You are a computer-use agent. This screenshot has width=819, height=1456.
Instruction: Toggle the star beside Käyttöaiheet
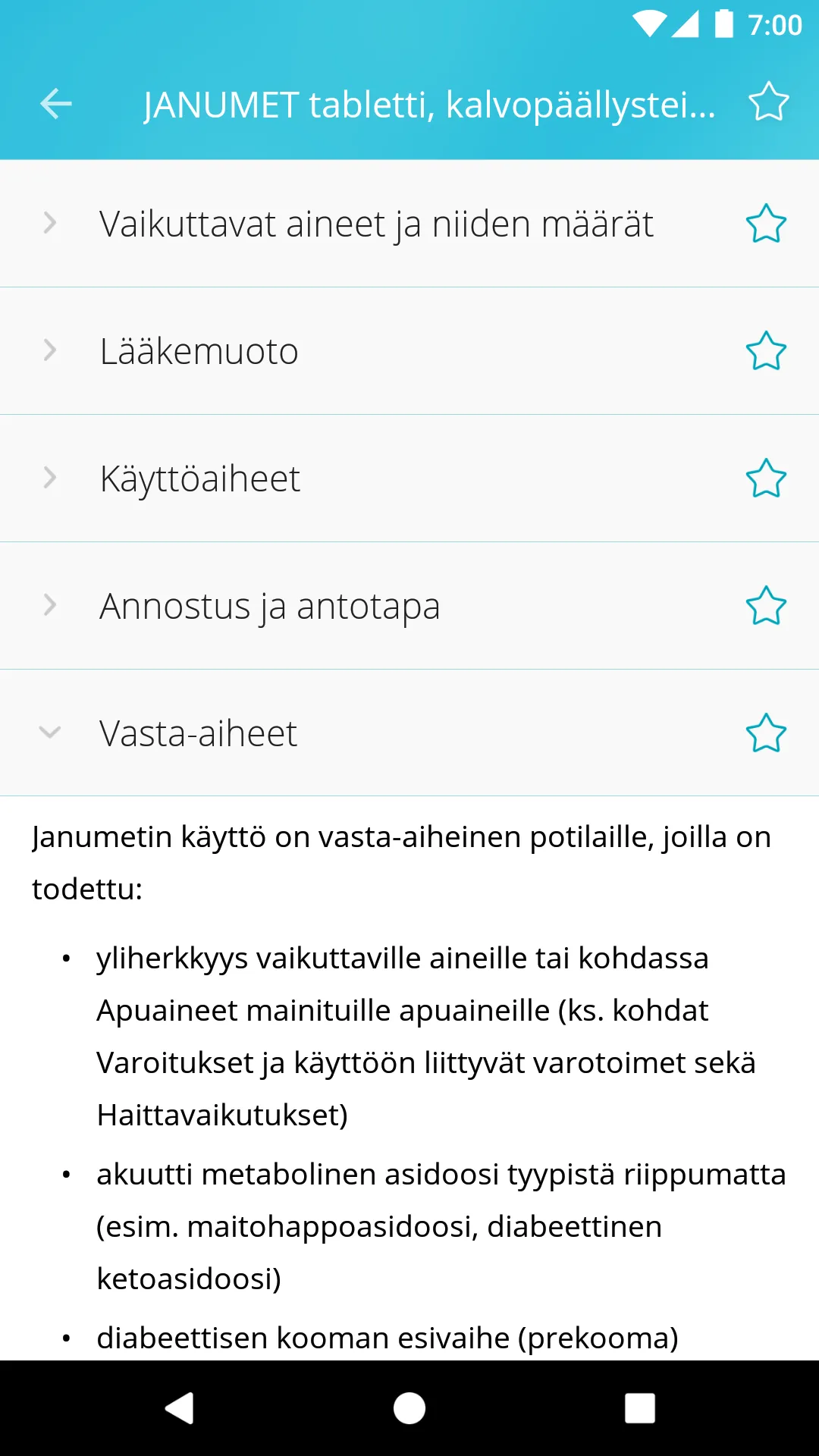765,479
